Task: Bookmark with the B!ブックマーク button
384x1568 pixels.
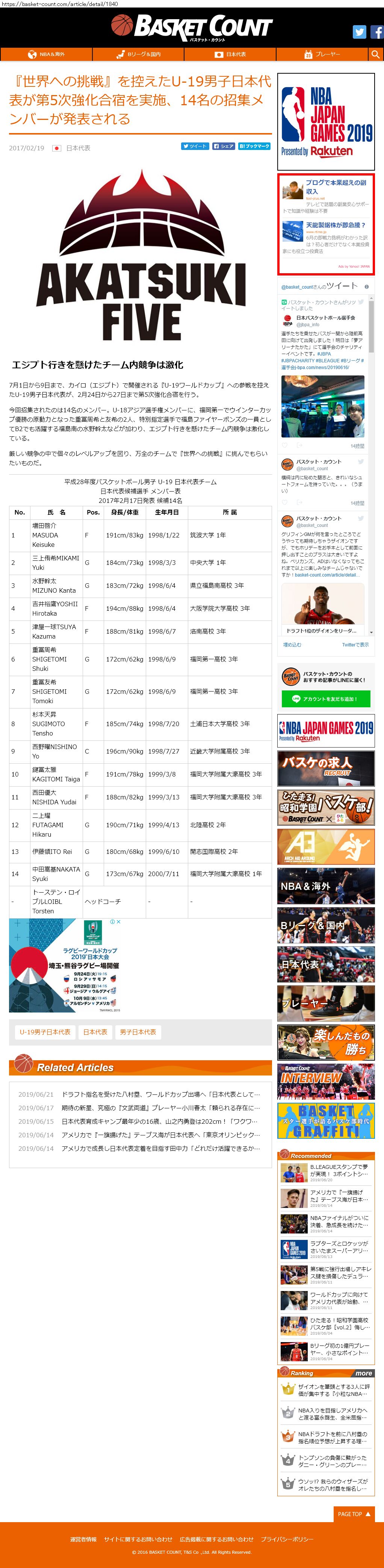Action: pos(254,147)
